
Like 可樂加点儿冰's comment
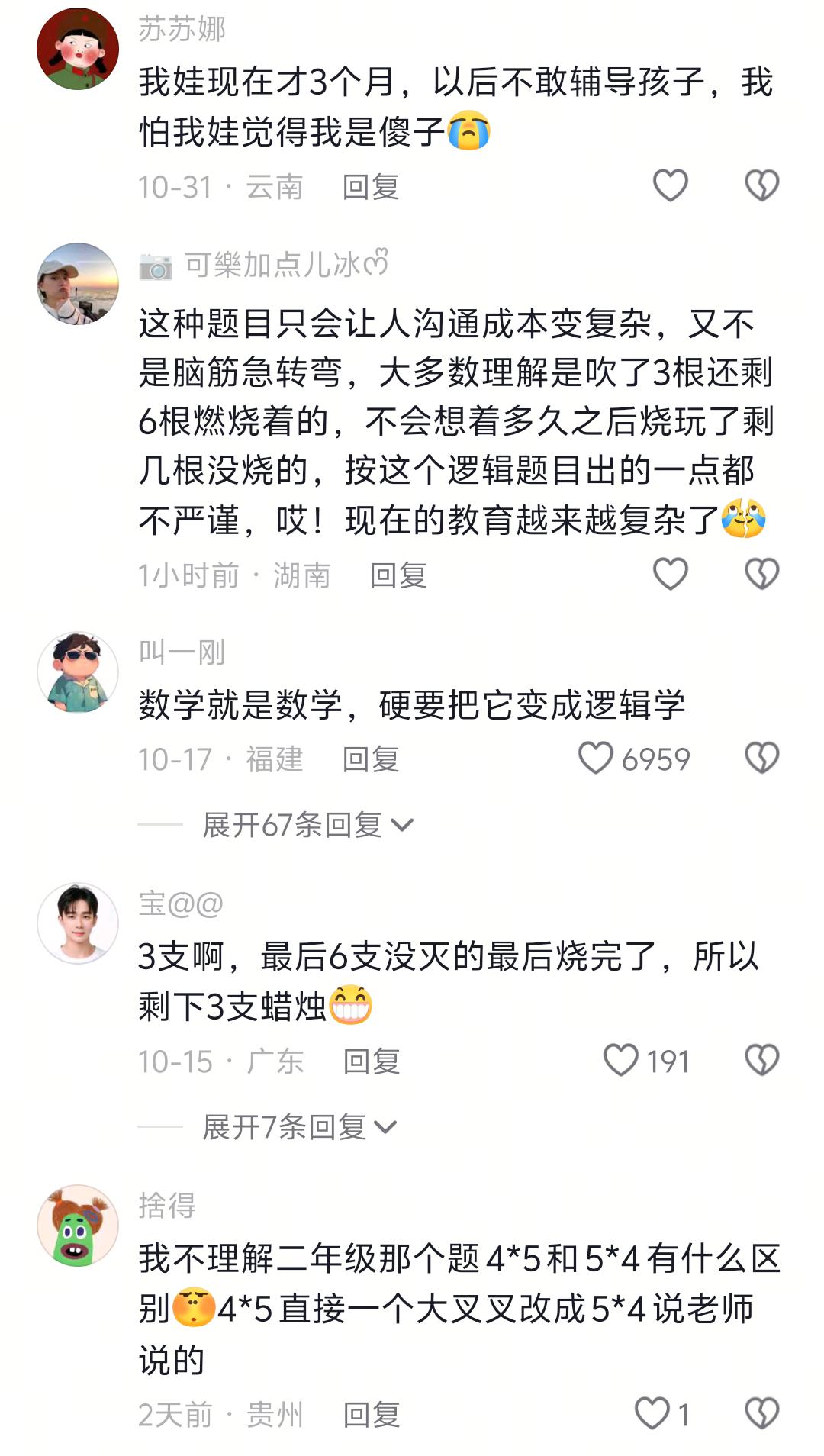[x=671, y=574]
